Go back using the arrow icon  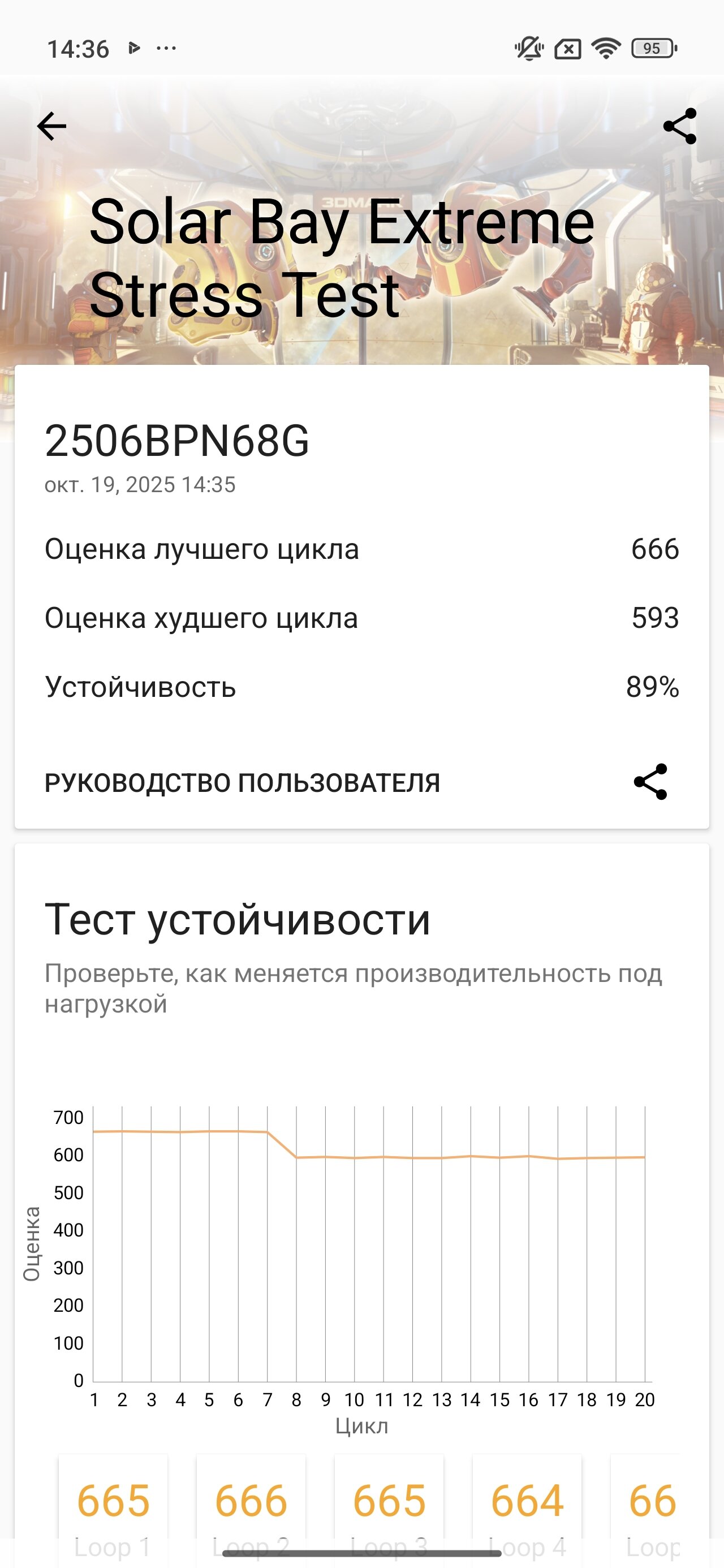click(52, 127)
